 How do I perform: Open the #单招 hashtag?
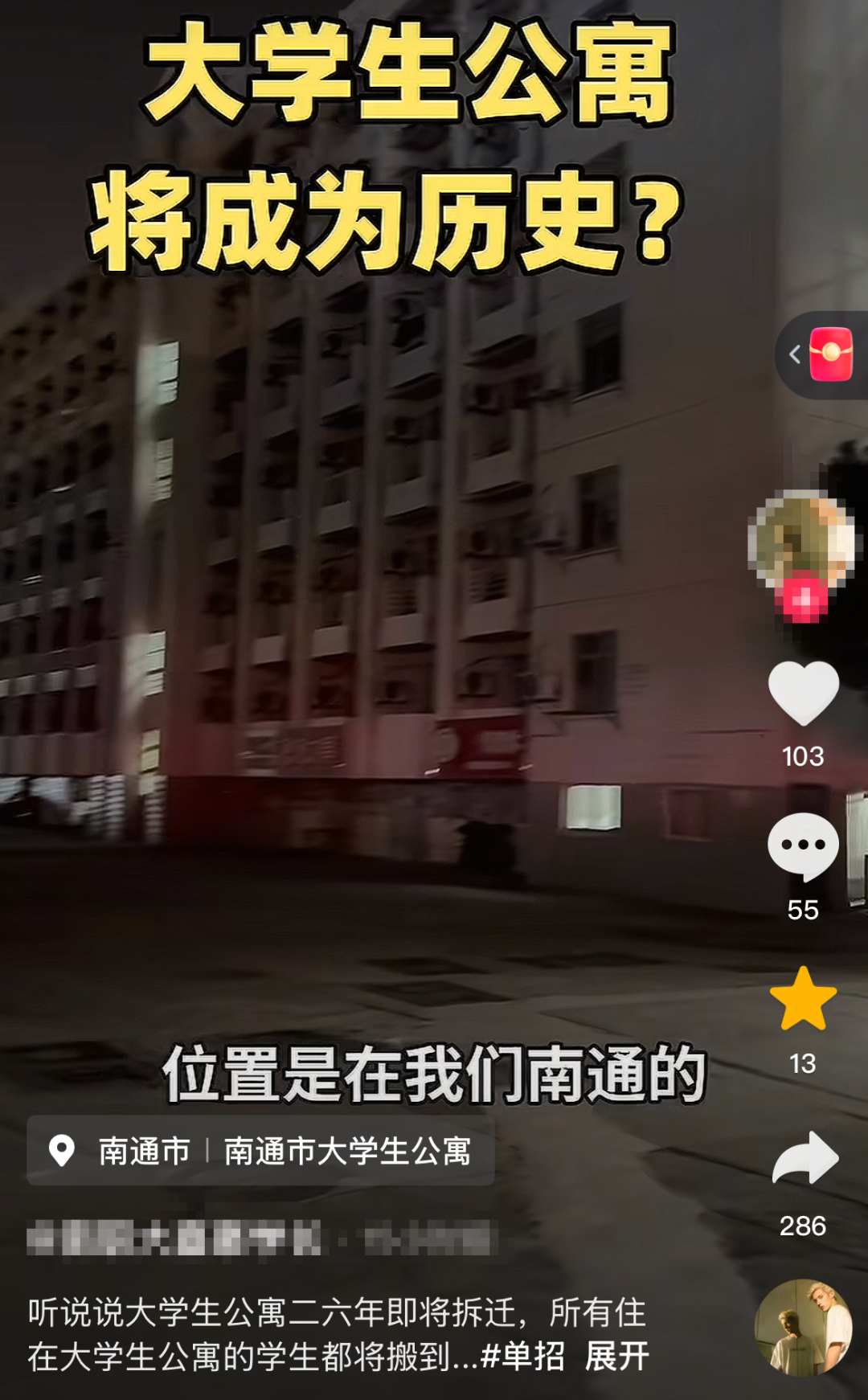point(522,1357)
